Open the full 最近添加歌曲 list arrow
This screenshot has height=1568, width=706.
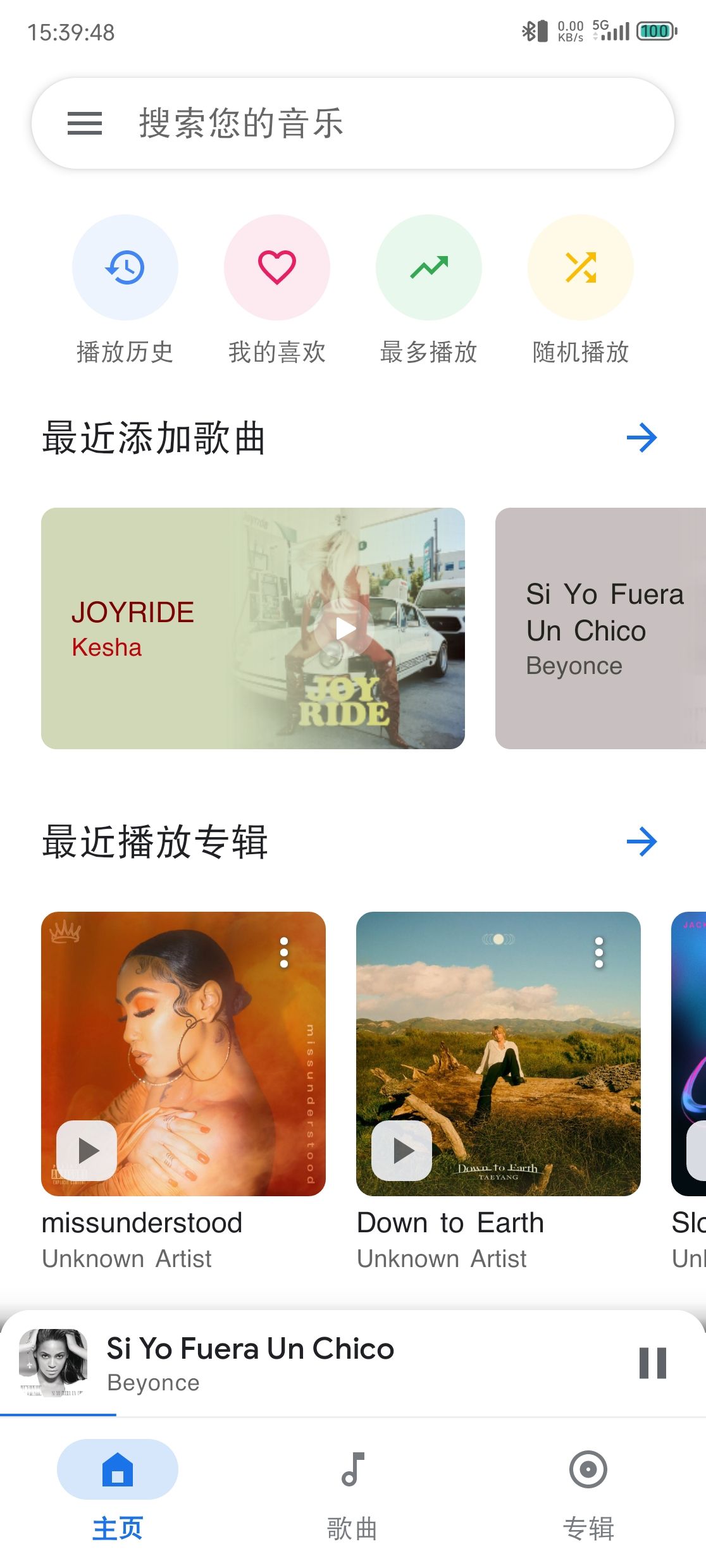coord(641,438)
